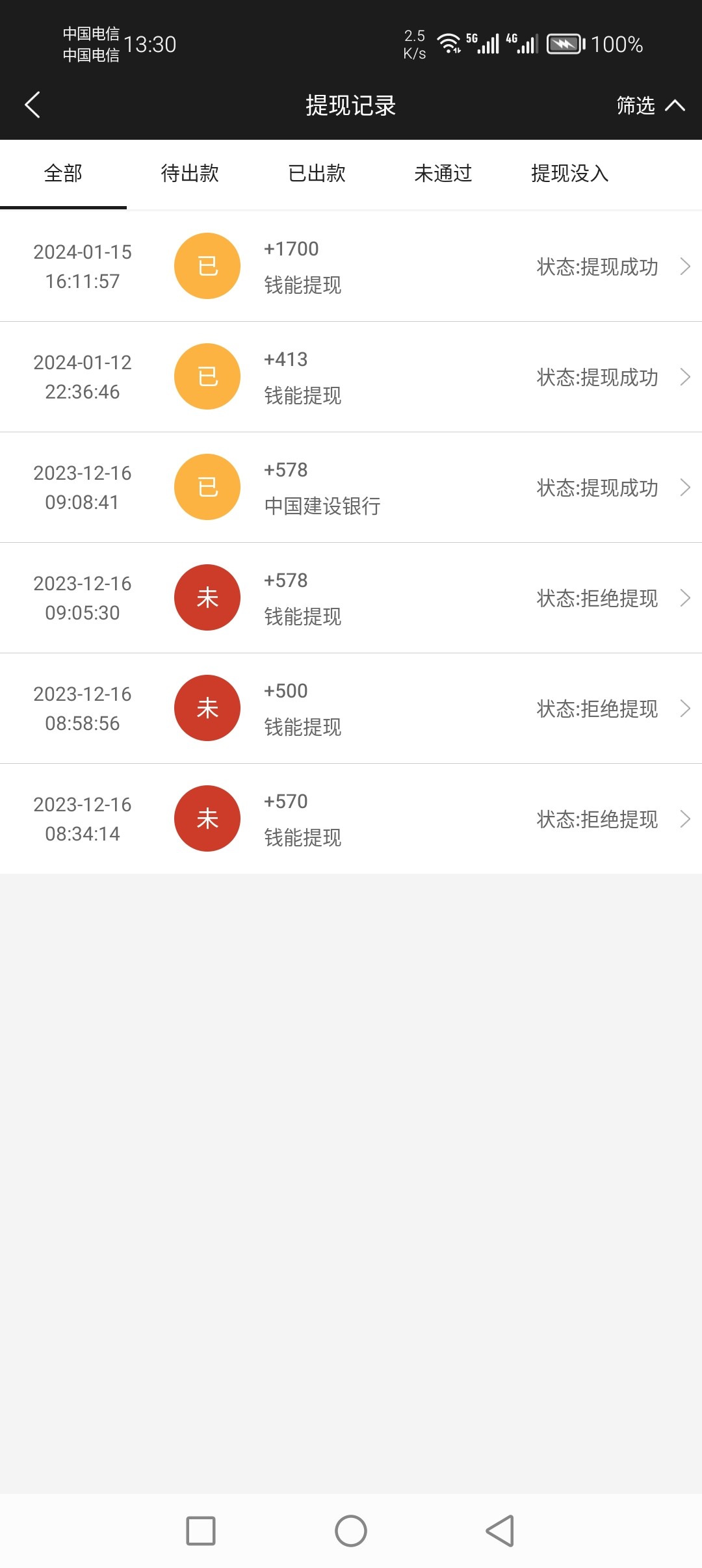Collapse the 筛选 filter panel

[650, 105]
